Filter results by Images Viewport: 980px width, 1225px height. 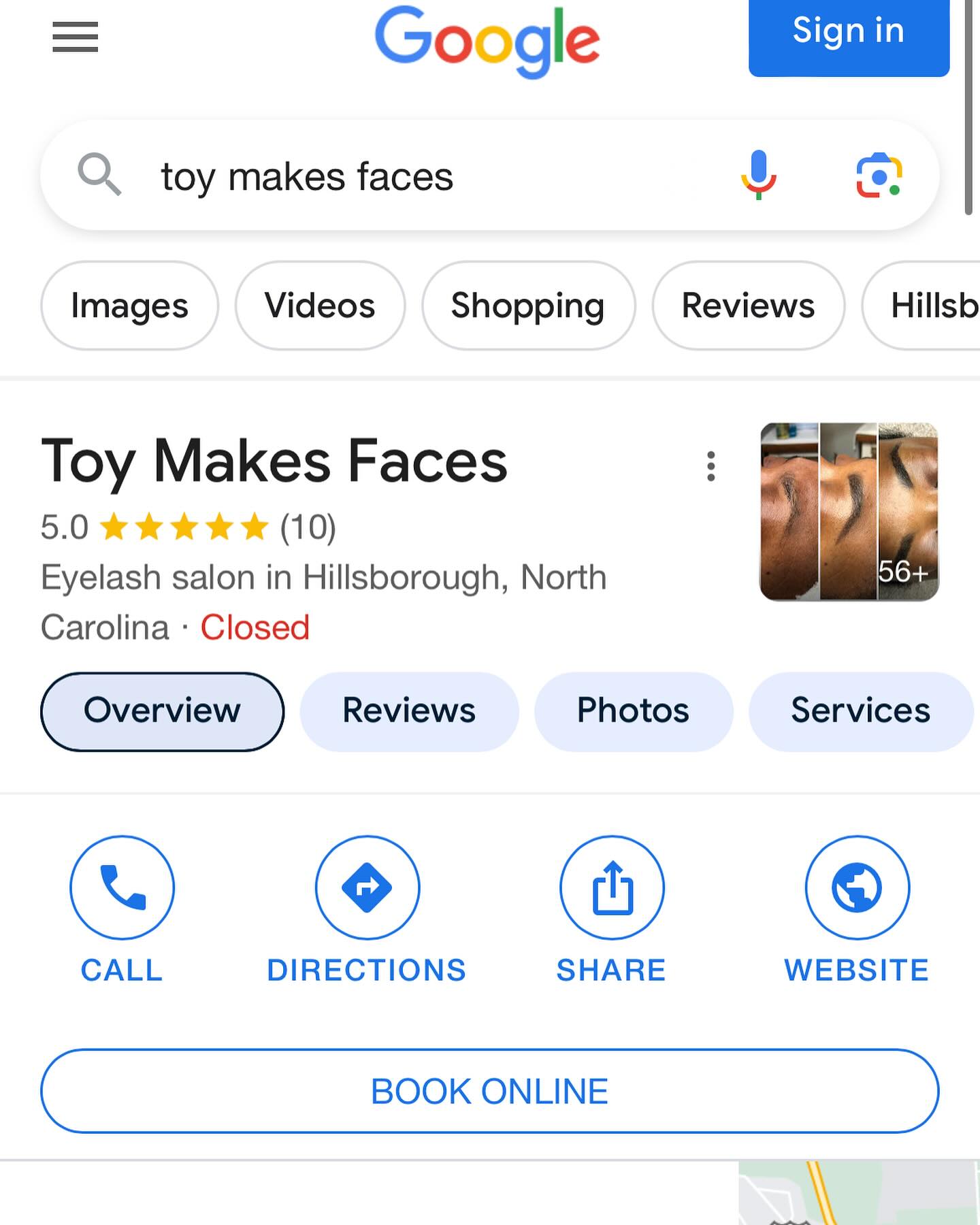129,306
